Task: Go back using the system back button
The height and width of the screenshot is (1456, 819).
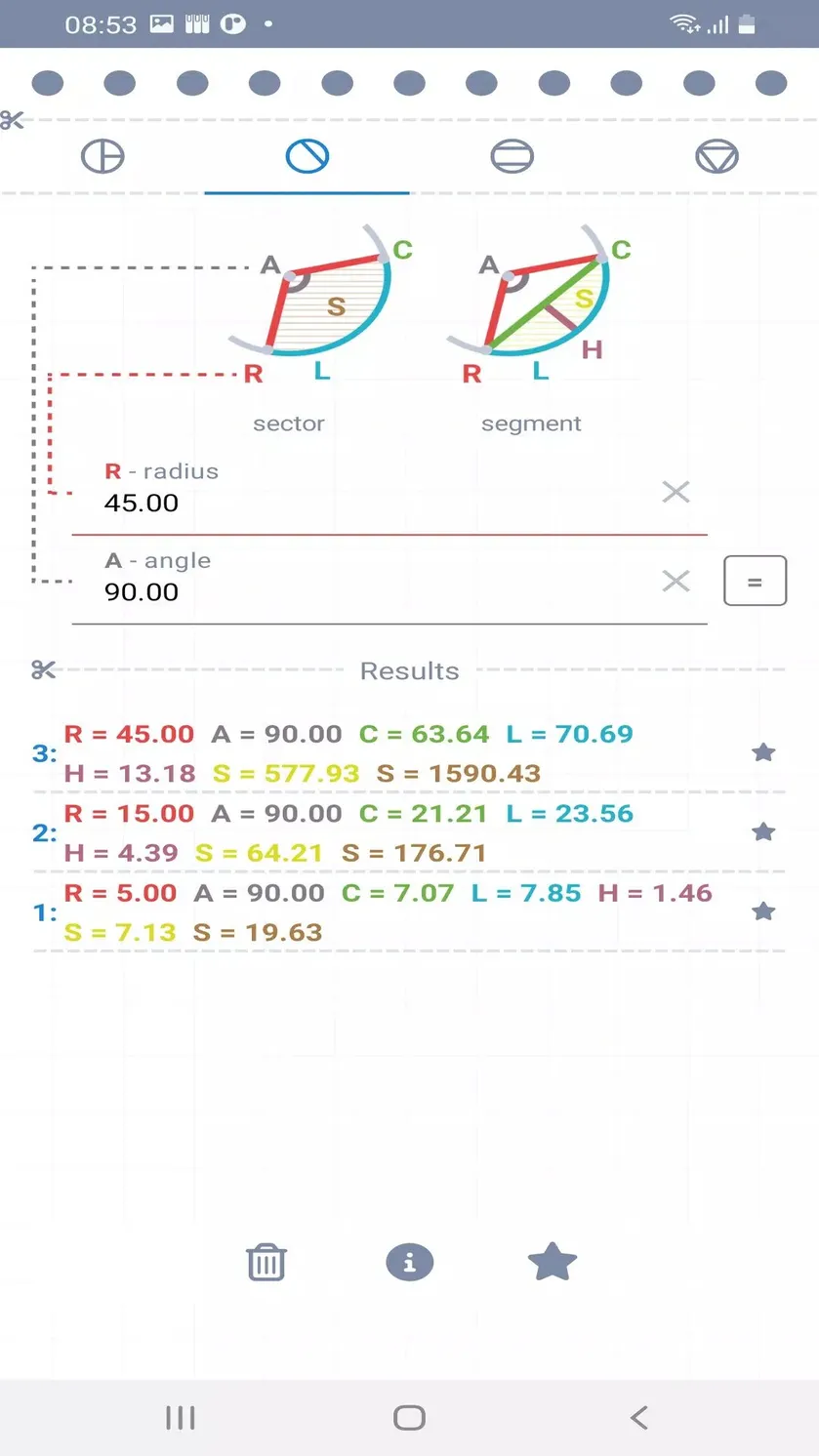Action: (x=639, y=1417)
